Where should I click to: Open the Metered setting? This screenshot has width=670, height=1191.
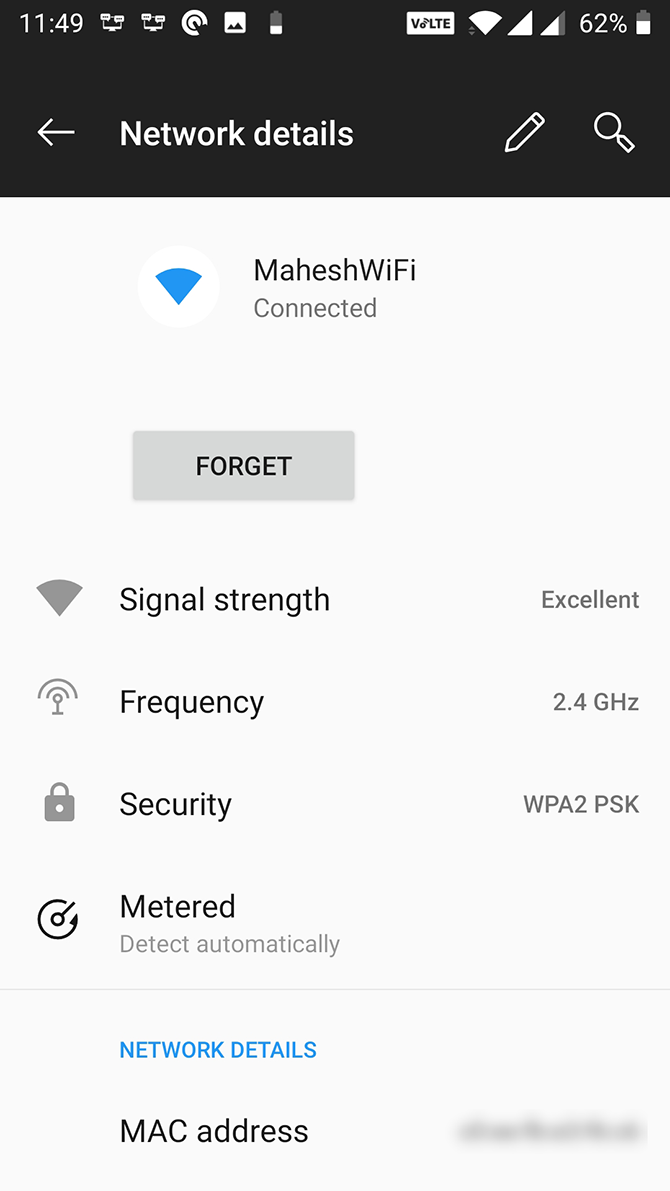230,922
